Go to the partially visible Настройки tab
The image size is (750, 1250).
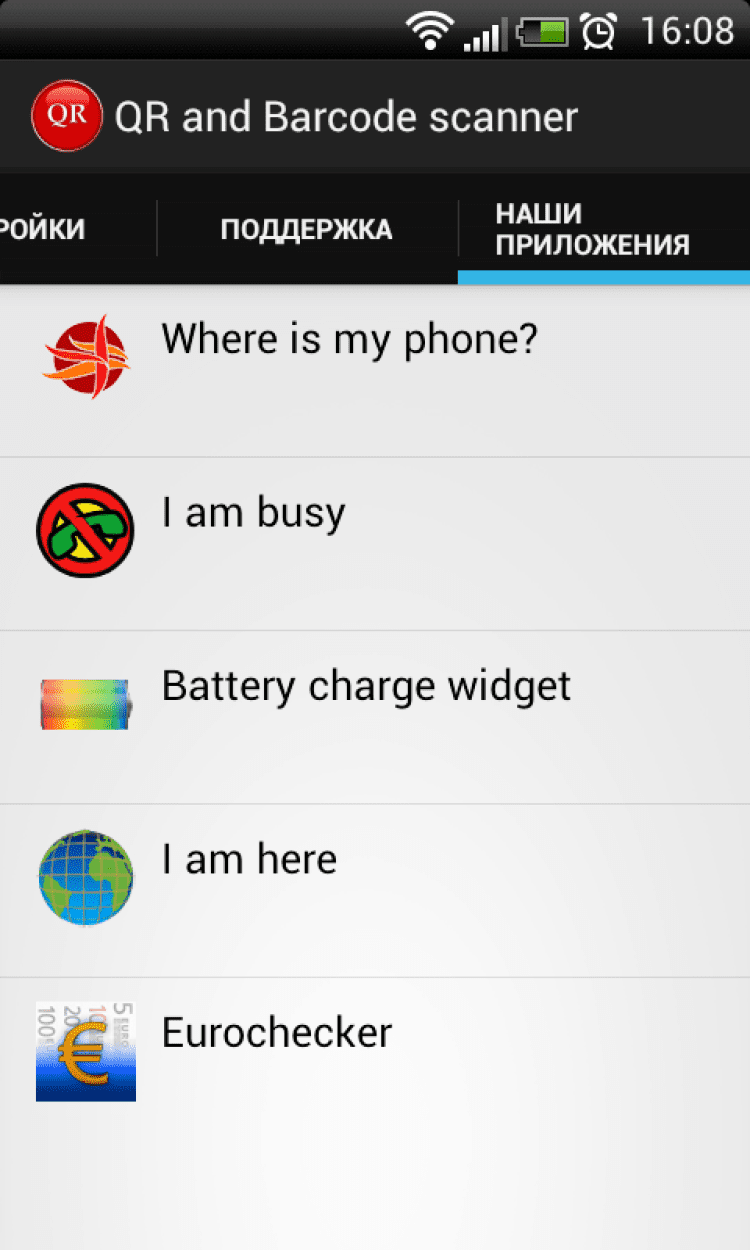[x=45, y=229]
